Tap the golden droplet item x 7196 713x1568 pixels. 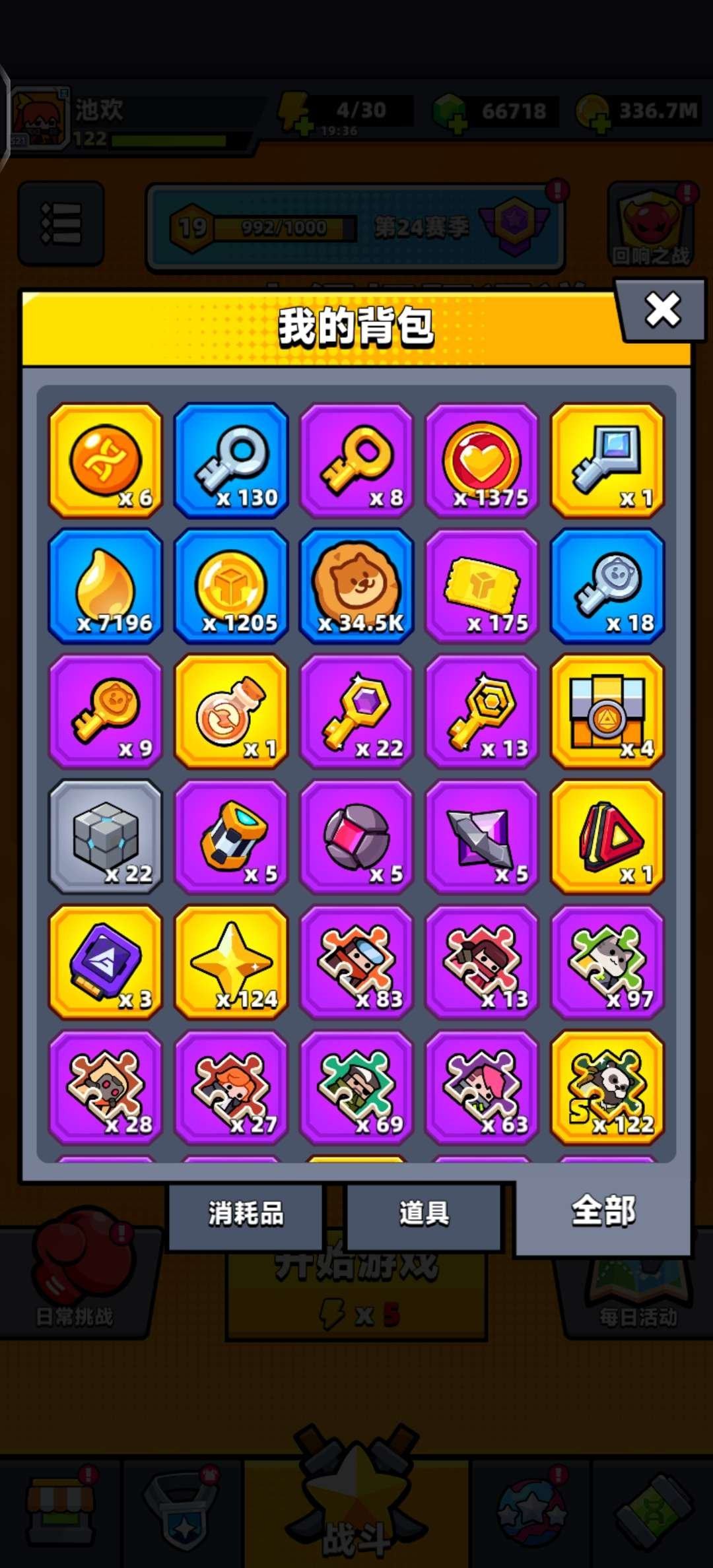pos(106,586)
